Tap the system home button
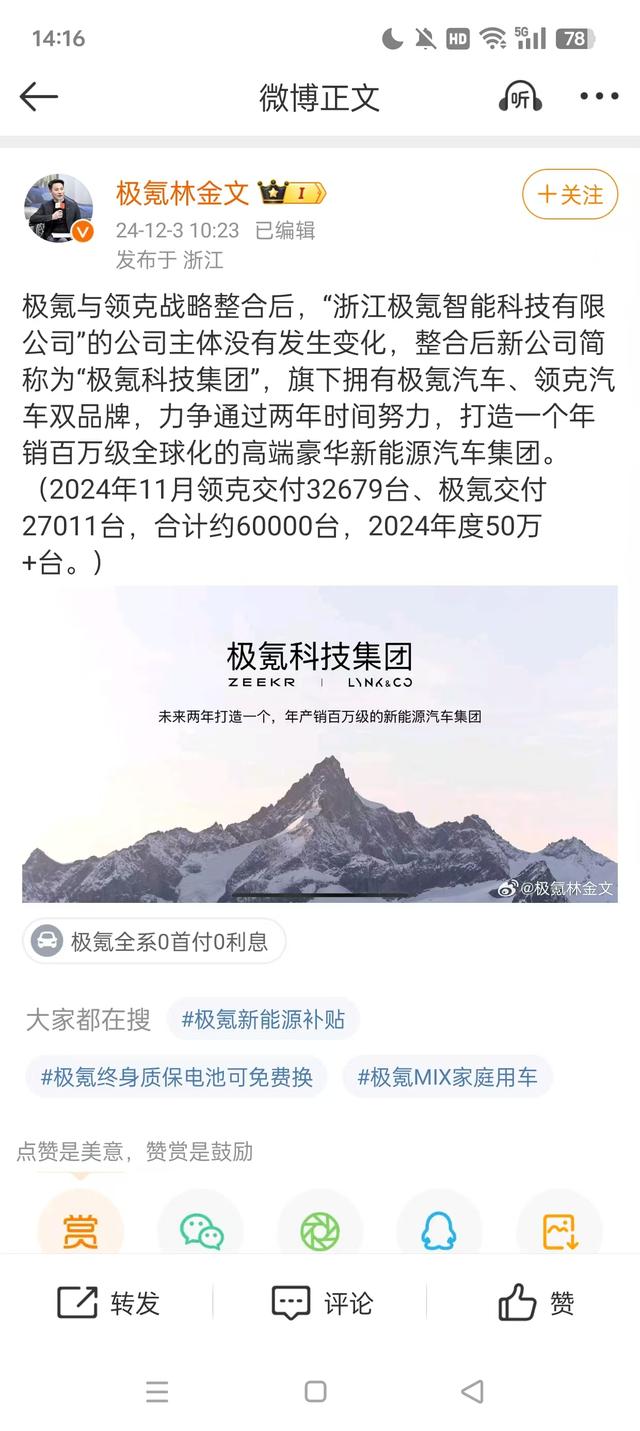The image size is (640, 1431). (x=316, y=1391)
